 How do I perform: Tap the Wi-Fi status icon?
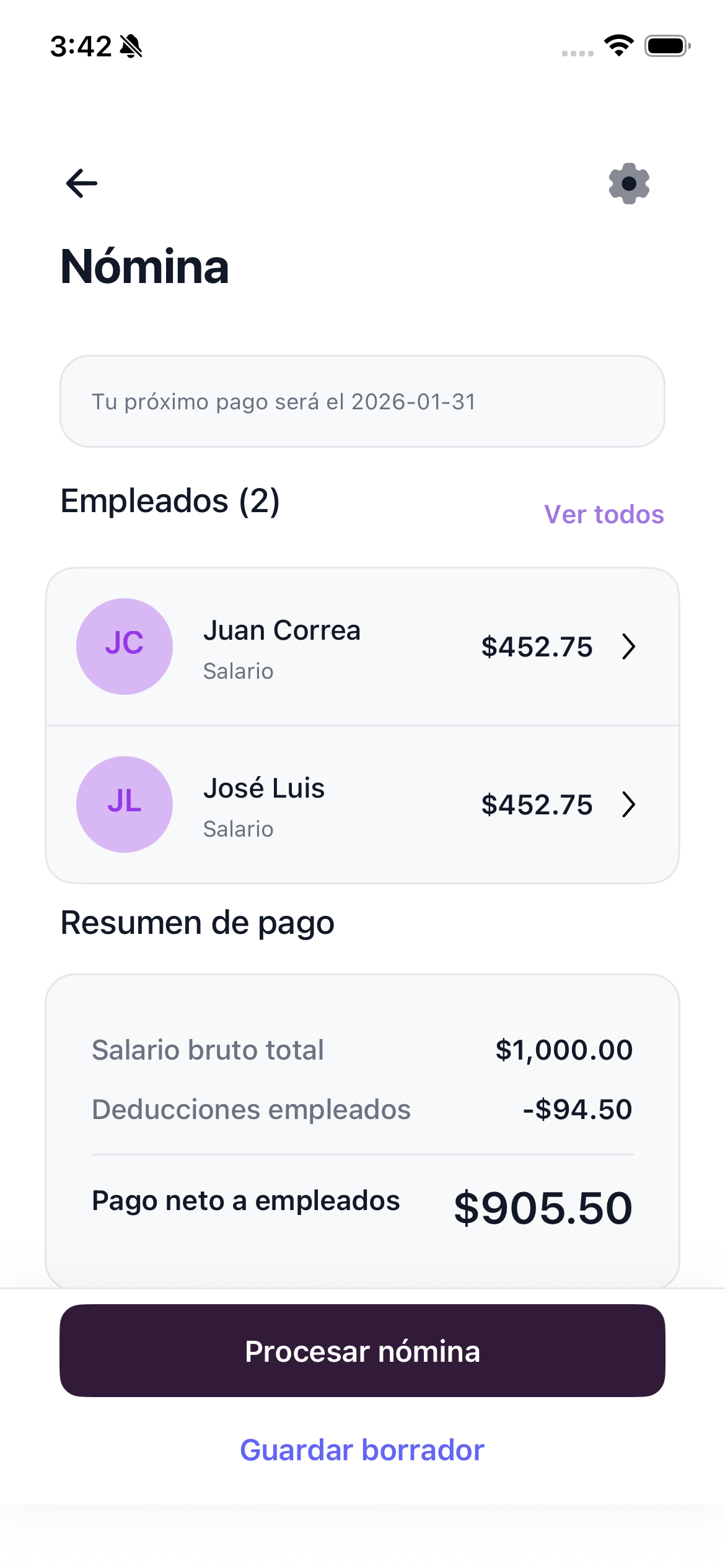pos(618,46)
